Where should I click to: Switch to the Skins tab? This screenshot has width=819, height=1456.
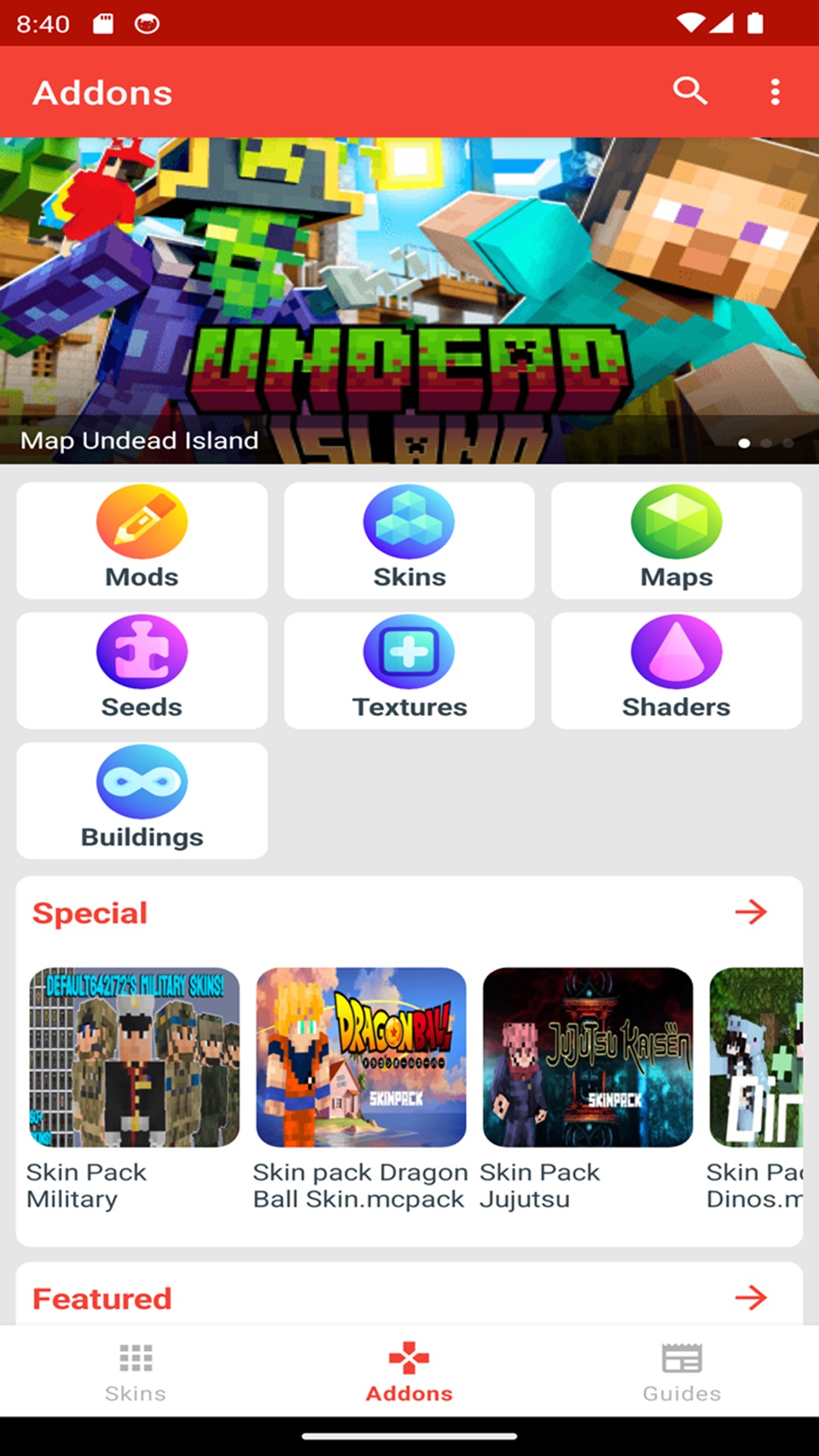[135, 1373]
